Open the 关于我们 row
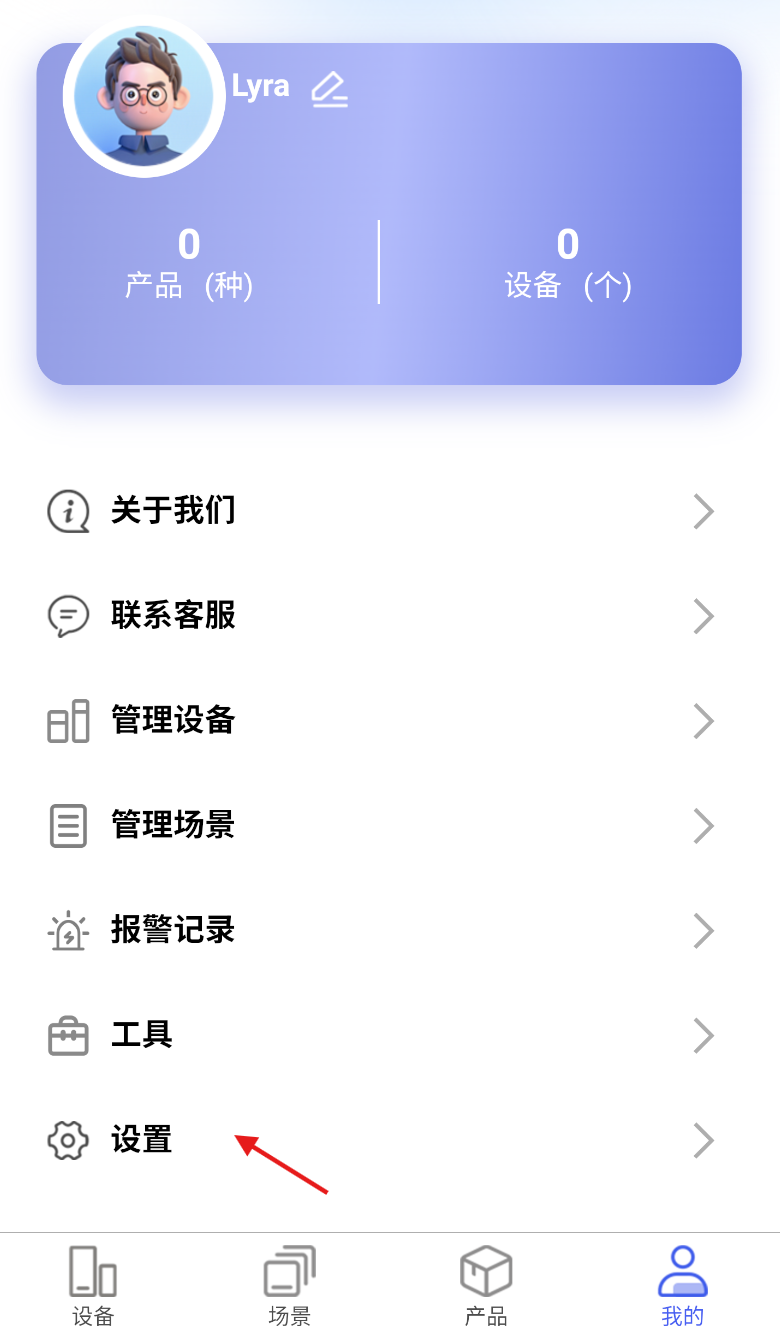780x1330 pixels. (x=390, y=511)
